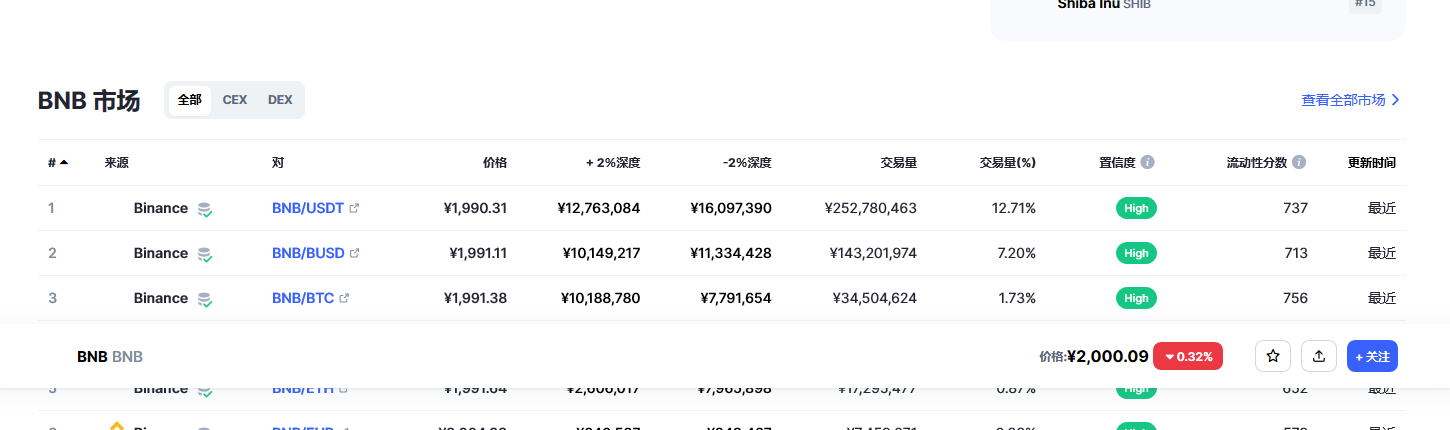Tap the + 关注 follow button

click(1372, 356)
